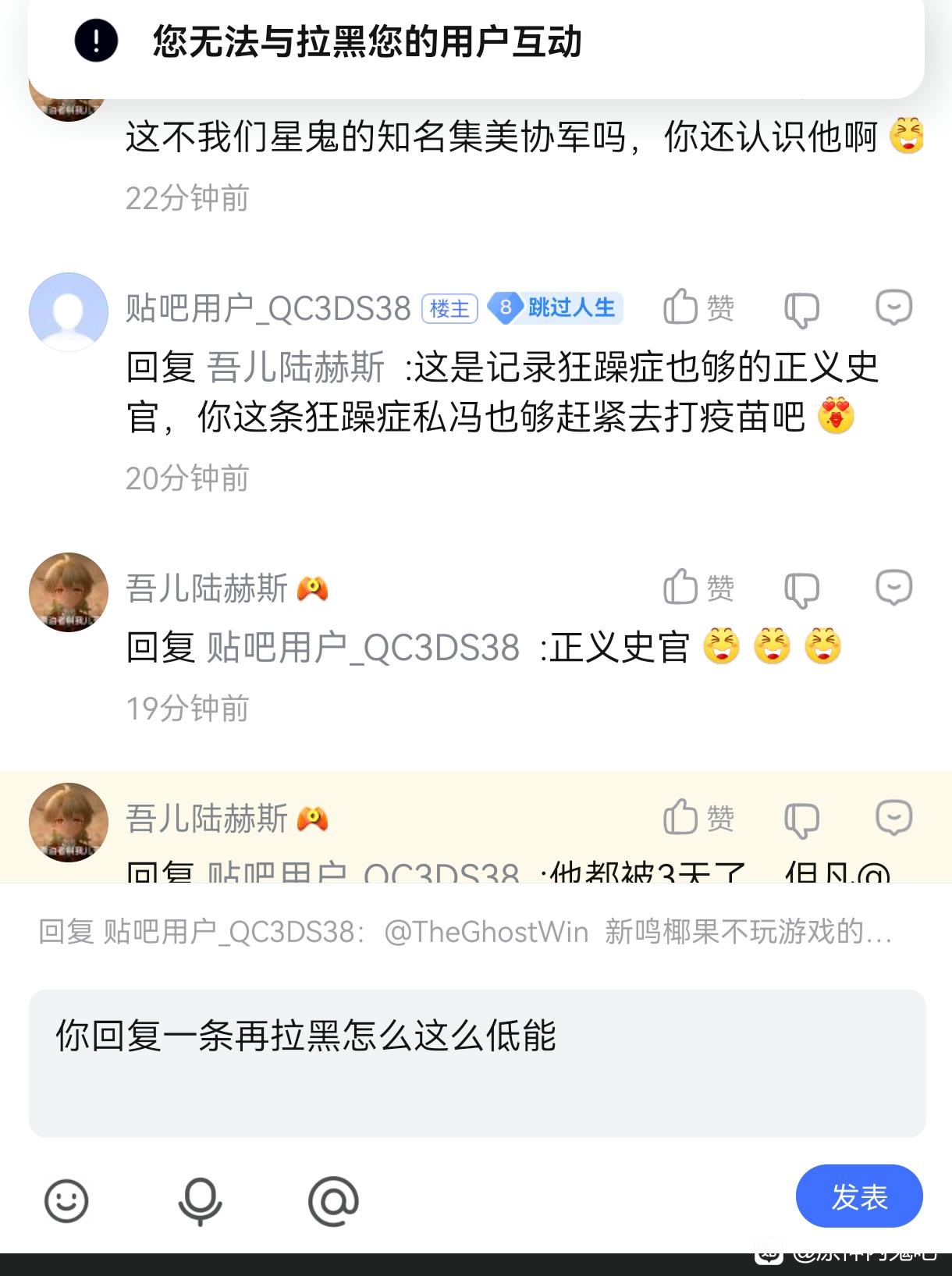This screenshot has width=952, height=1276.
Task: Open 吾儿陆赫斯's avatar on 19分钟前 comment
Action: click(69, 592)
